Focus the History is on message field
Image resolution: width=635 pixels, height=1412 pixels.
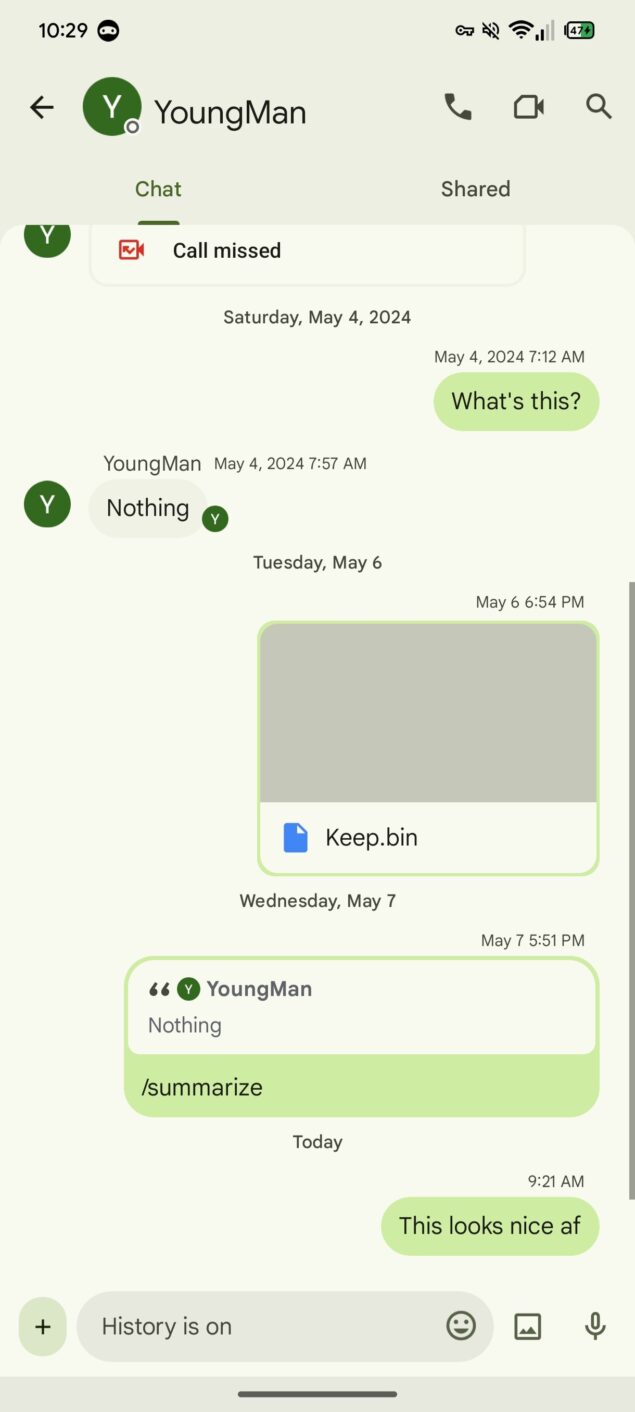(262, 1327)
